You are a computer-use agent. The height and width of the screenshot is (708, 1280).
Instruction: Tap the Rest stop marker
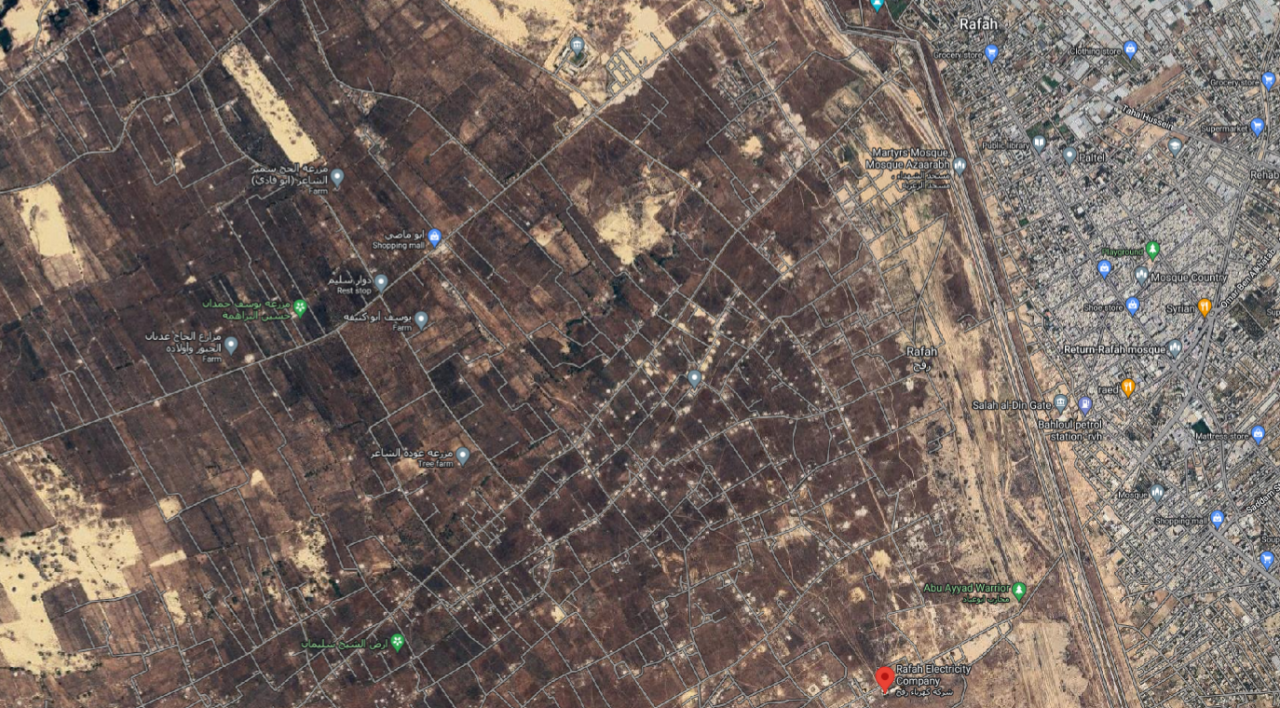pyautogui.click(x=381, y=283)
